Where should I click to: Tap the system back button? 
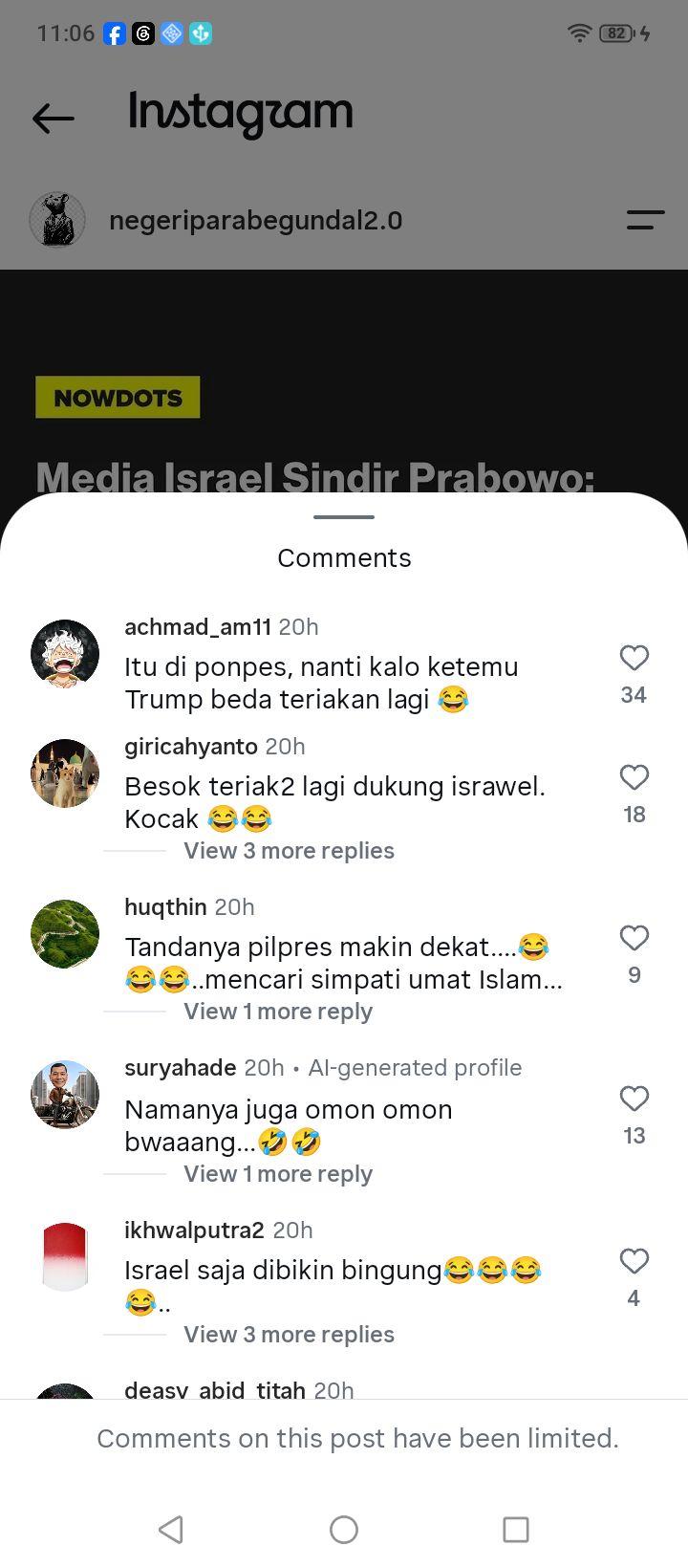[171, 1530]
